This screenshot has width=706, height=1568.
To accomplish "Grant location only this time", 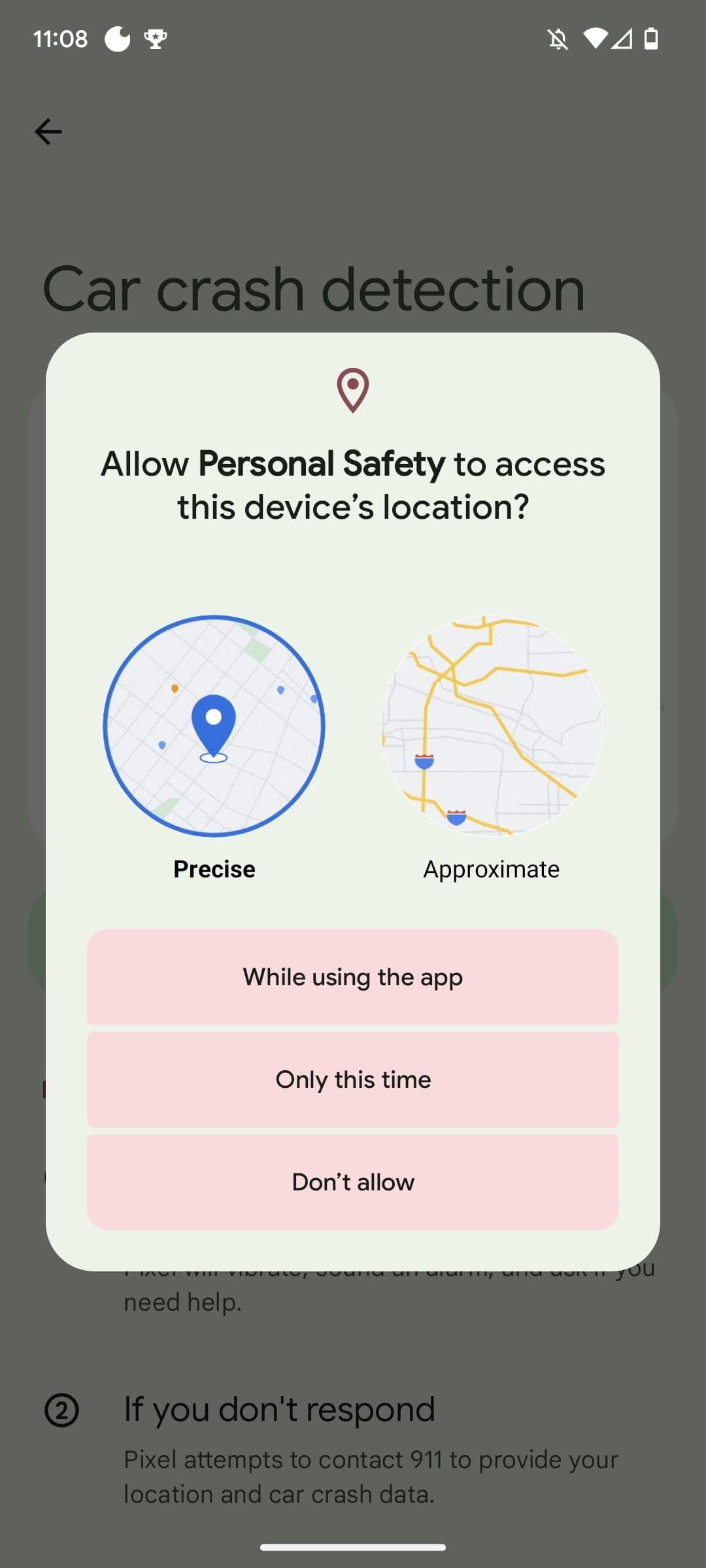I will pos(353,1080).
